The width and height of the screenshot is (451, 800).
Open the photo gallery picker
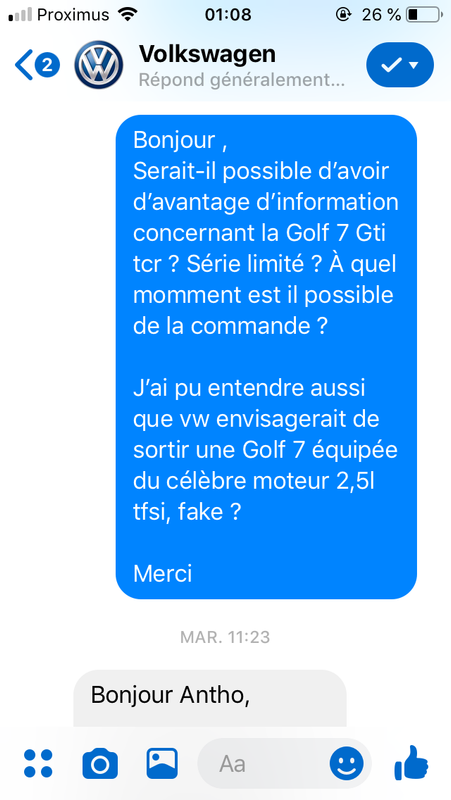(x=162, y=763)
